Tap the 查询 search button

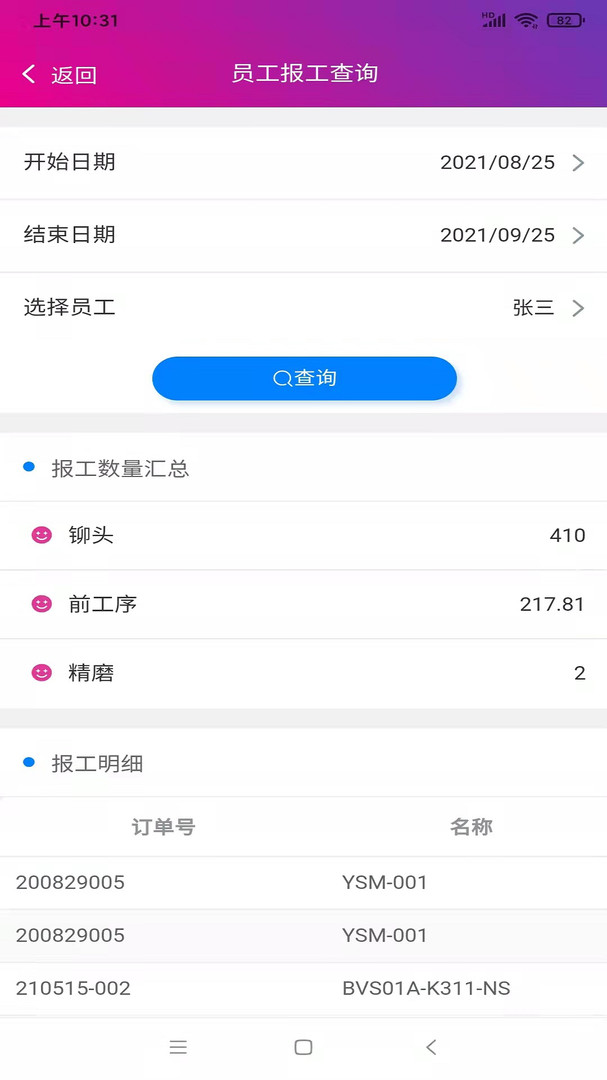pos(304,379)
